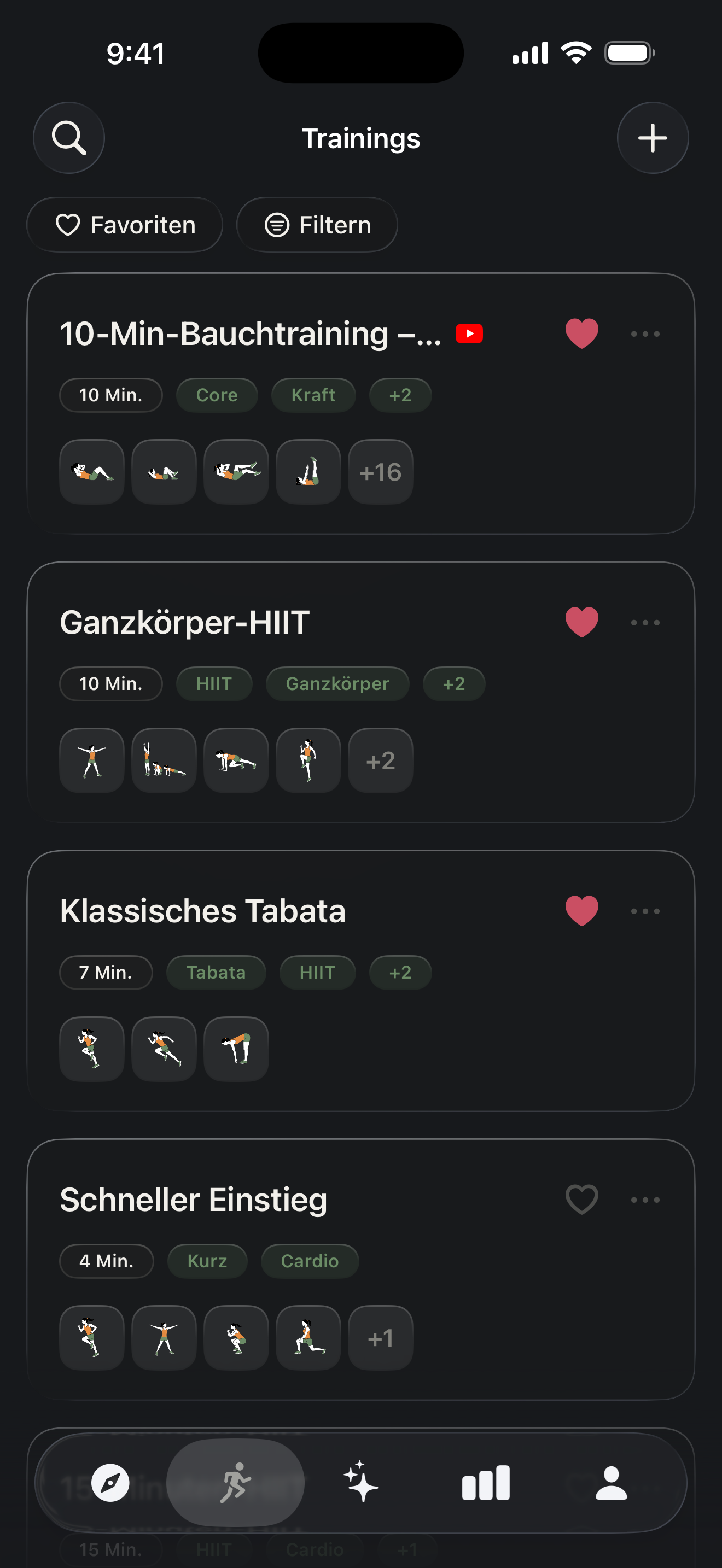Viewport: 722px width, 1568px height.
Task: Unlike the Klassisches Tabata workout
Action: pyautogui.click(x=581, y=911)
